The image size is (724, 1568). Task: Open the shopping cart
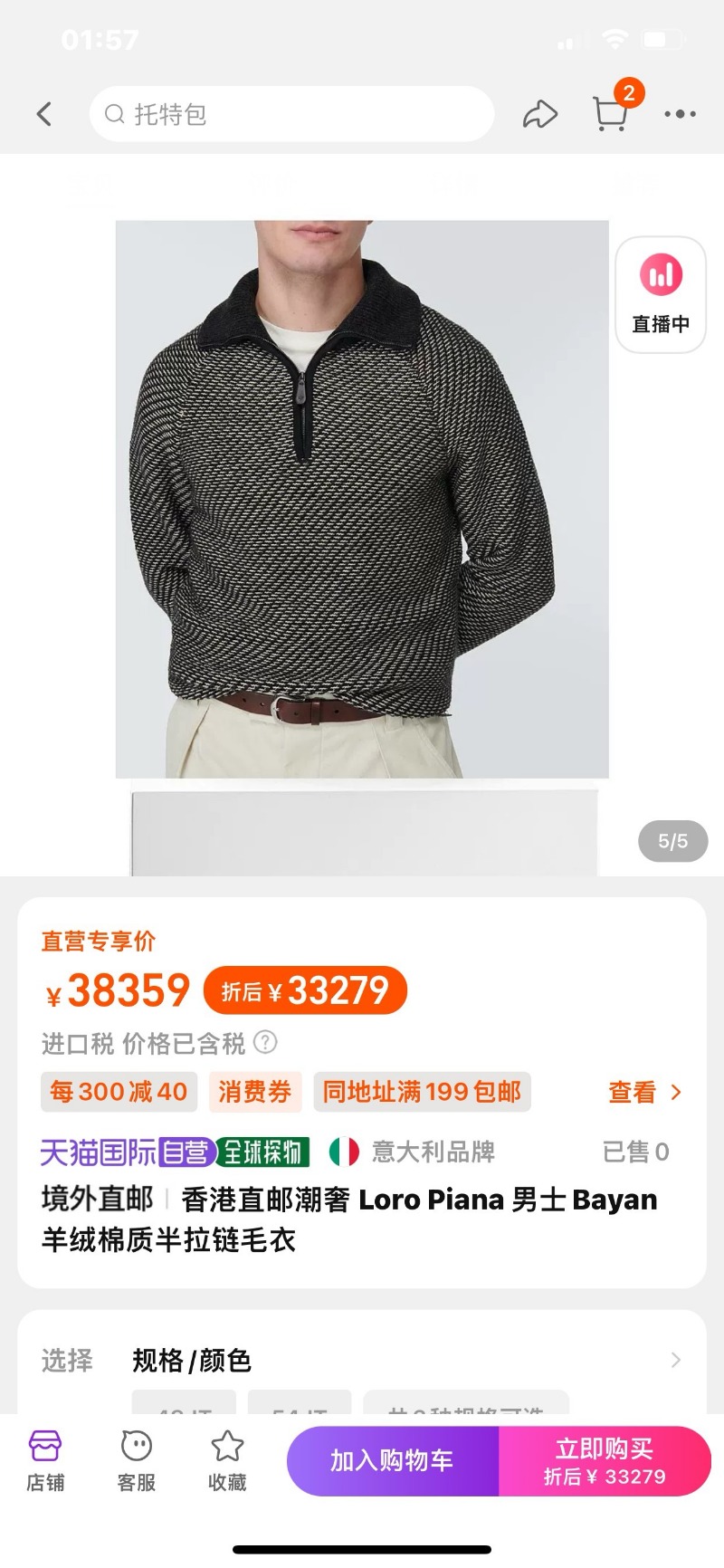[x=611, y=113]
